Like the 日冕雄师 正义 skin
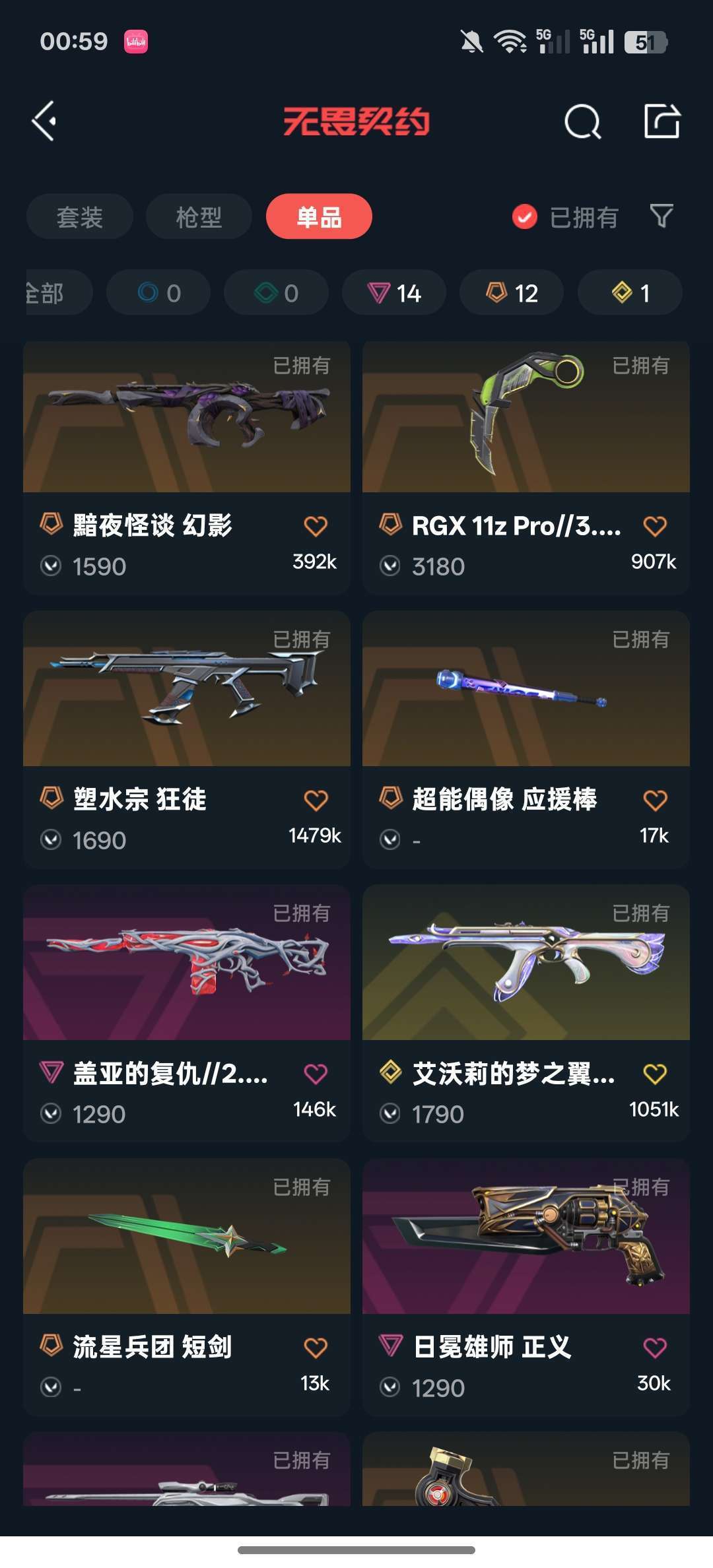713x1568 pixels. (655, 1348)
